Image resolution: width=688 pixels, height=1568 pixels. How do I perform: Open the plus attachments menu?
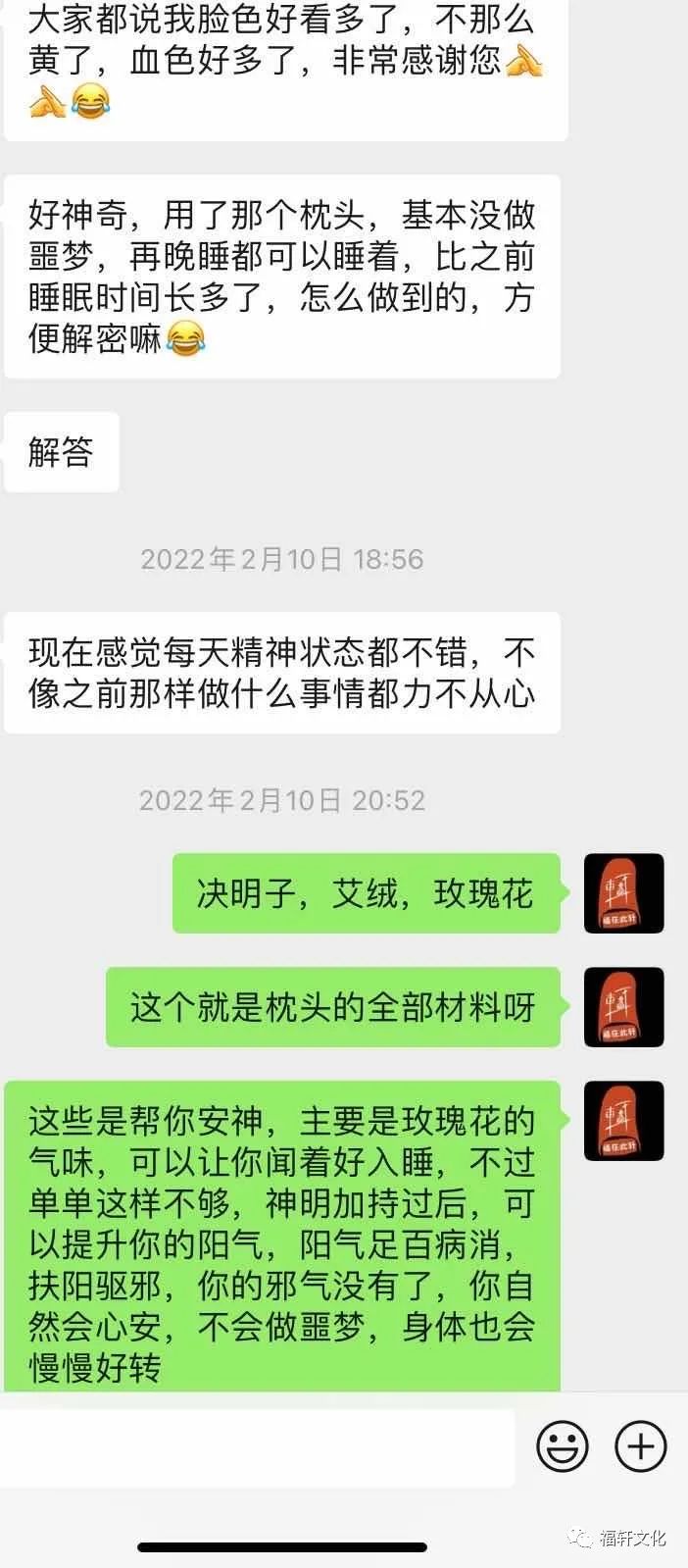(640, 1446)
